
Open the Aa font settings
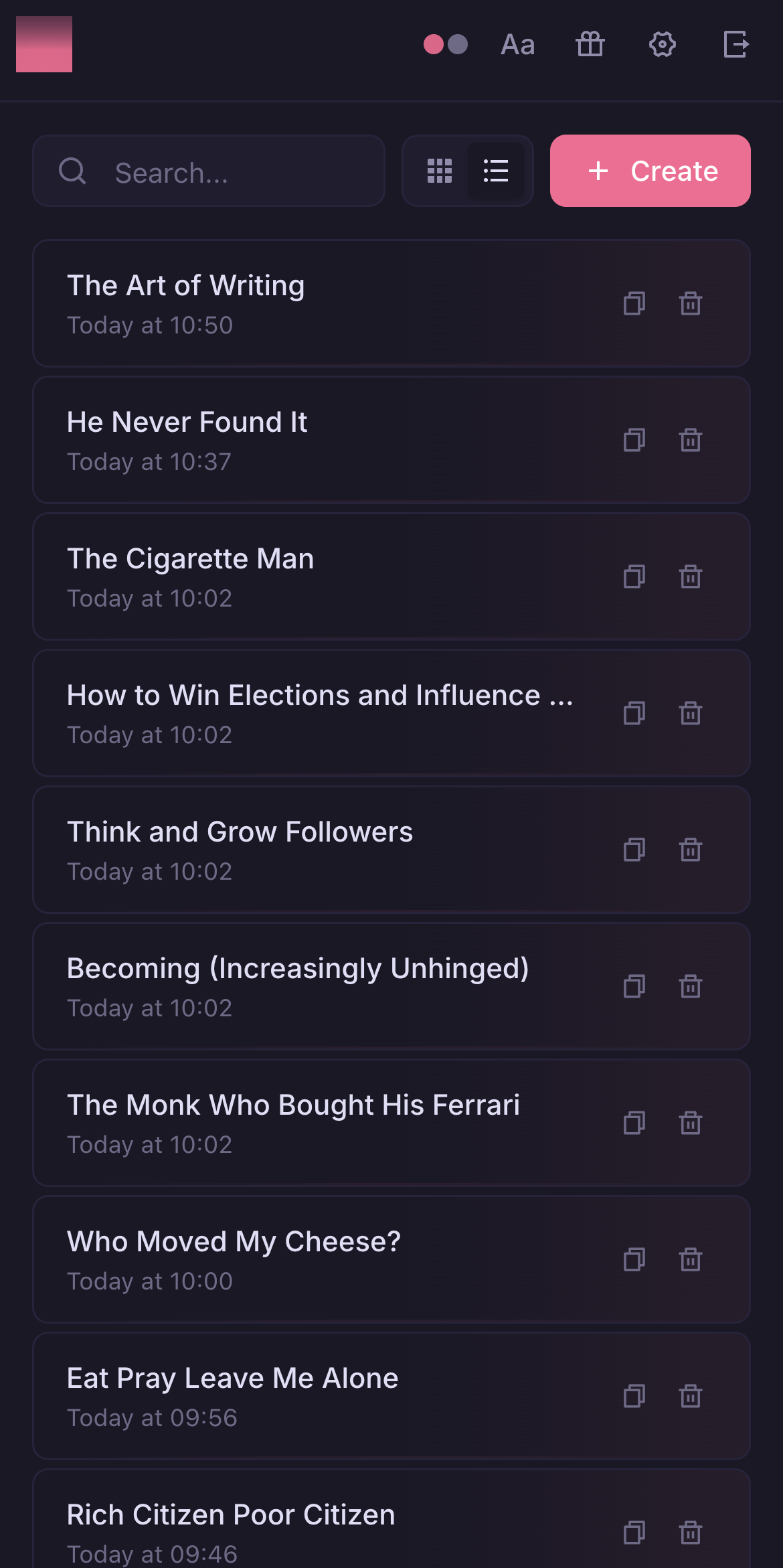518,44
